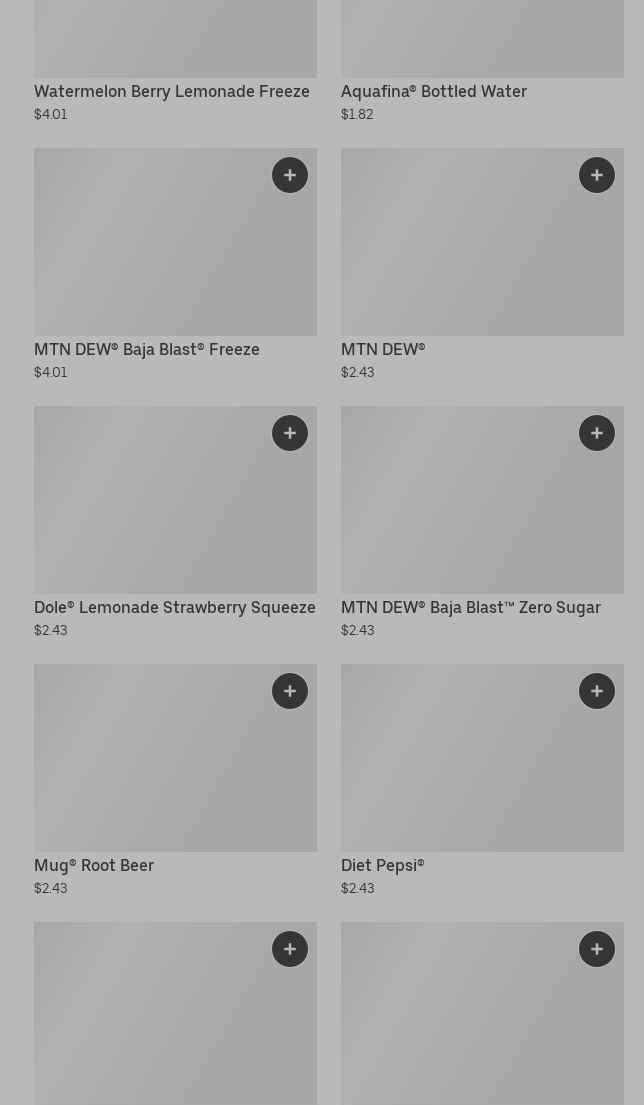Viewport: 644px width, 1105px height.
Task: Add Diet Pepsi to the order
Action: (x=597, y=691)
